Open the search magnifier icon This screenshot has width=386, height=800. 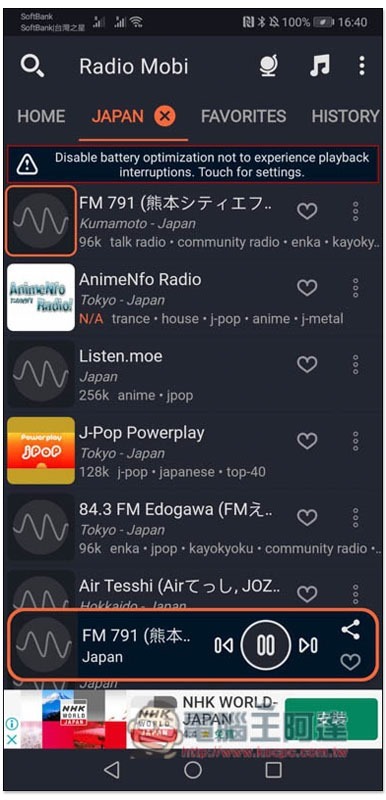coord(32,66)
